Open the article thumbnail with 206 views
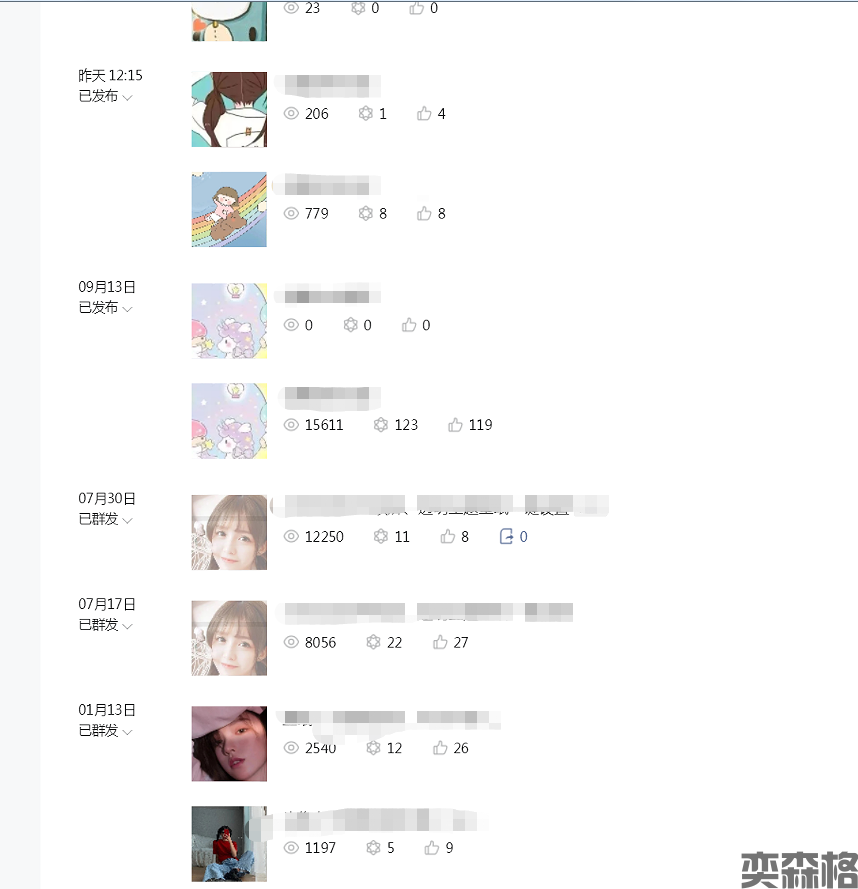The width and height of the screenshot is (858, 889). (229, 109)
